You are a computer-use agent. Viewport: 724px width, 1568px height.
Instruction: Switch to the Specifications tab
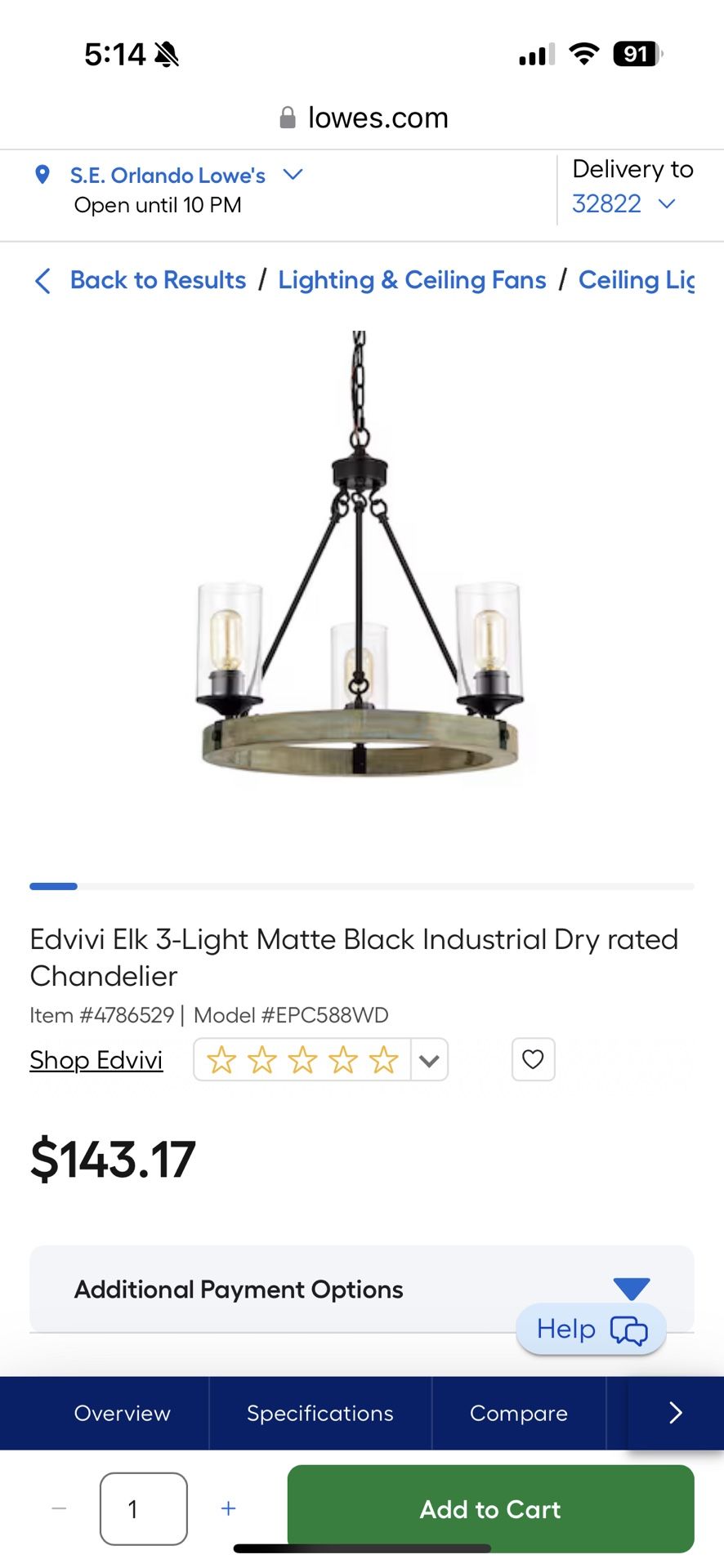pos(320,1413)
